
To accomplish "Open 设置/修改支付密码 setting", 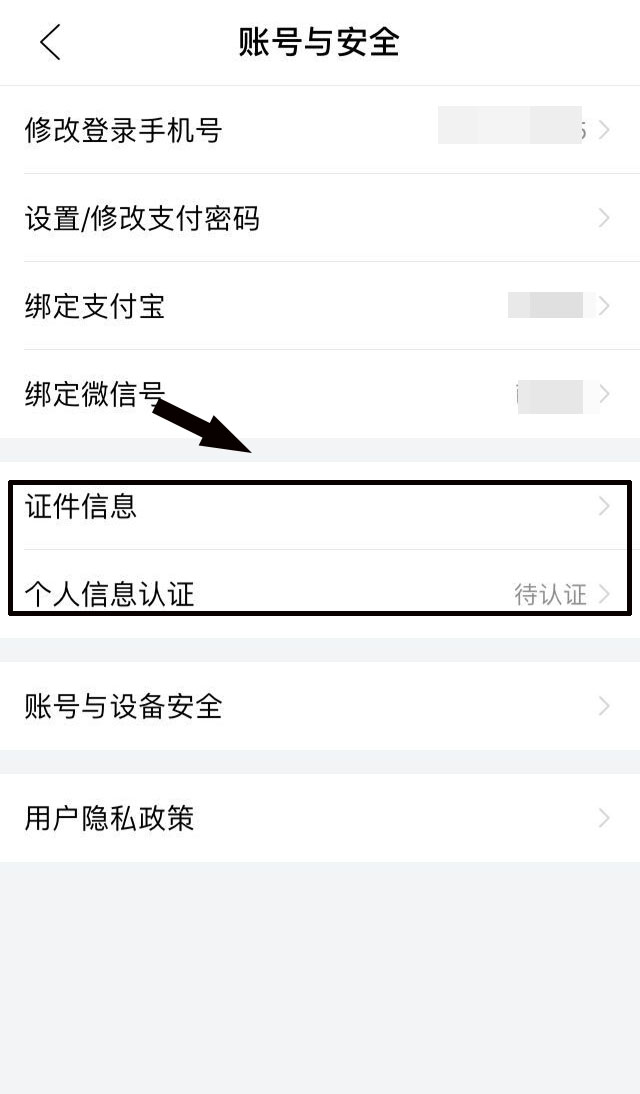I will pos(320,218).
